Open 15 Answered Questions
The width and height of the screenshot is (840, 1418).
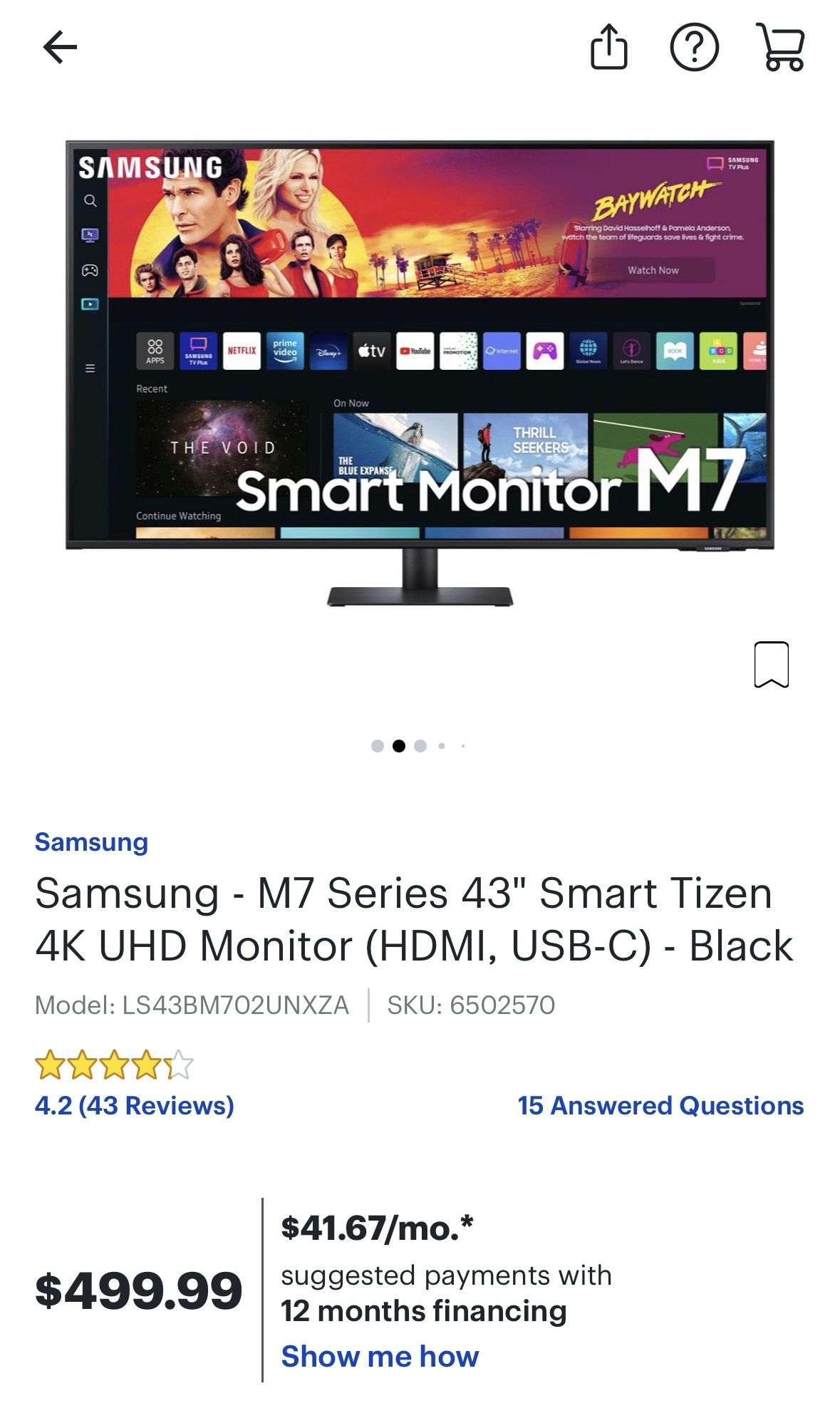(660, 1105)
